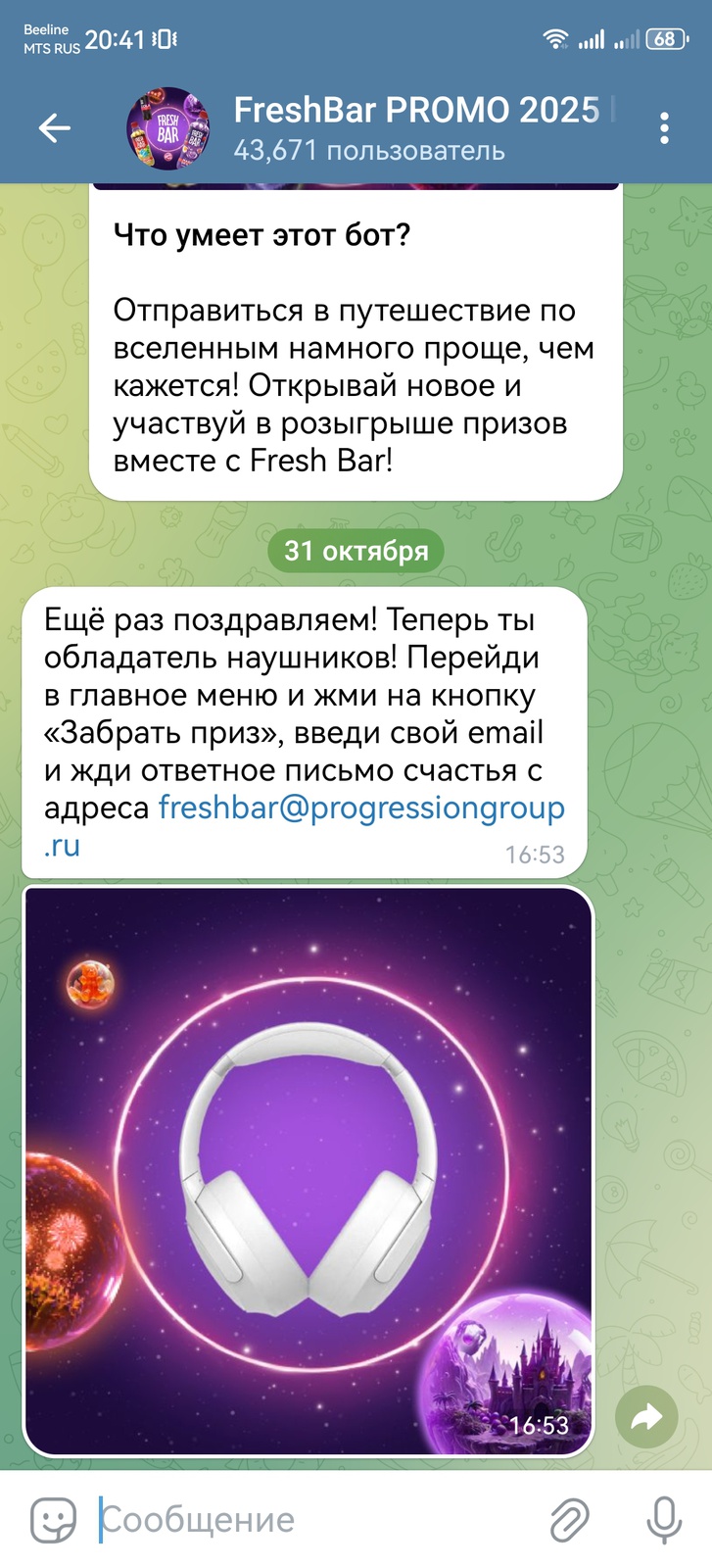Open the headphones prize image
Image resolution: width=712 pixels, height=1568 pixels.
pyautogui.click(x=309, y=1170)
